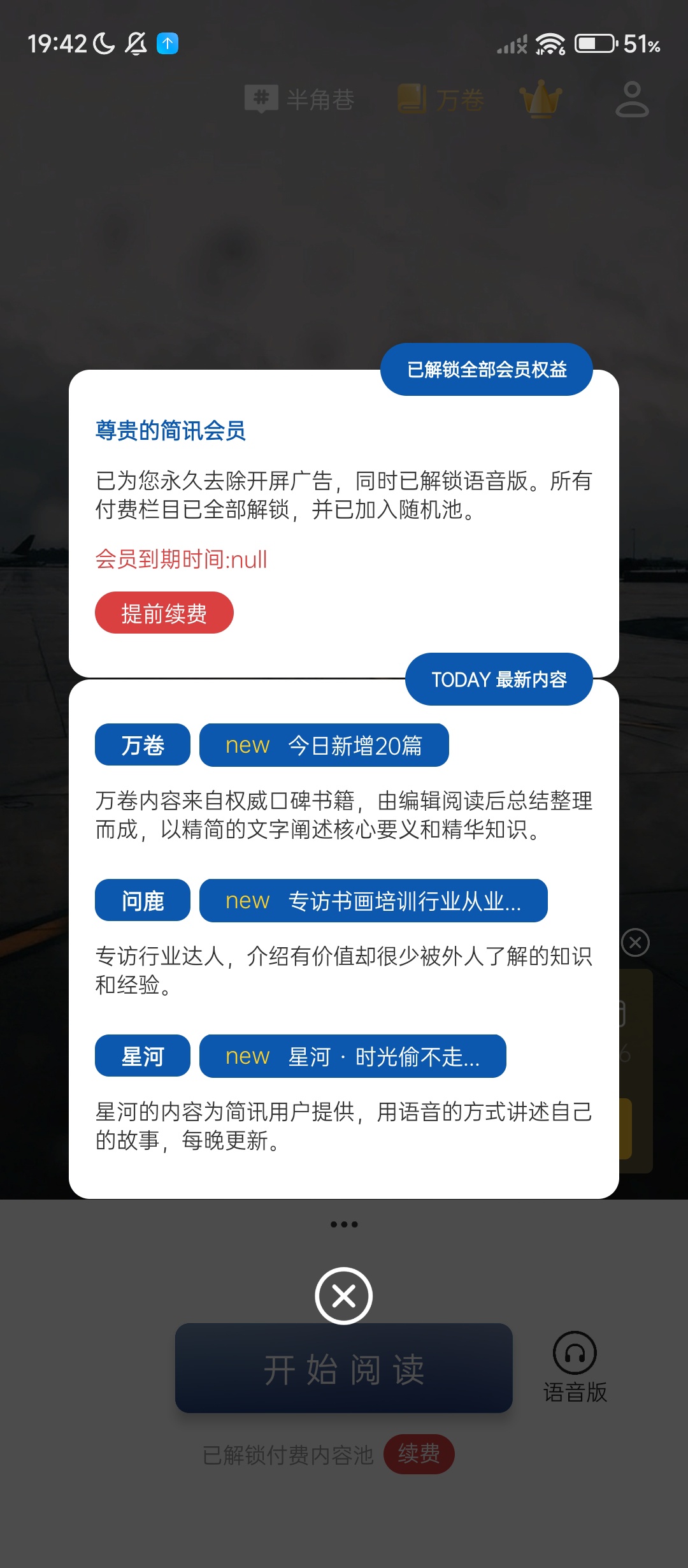Tap the 提前续费 renew-early button
The width and height of the screenshot is (688, 1568).
(x=164, y=613)
